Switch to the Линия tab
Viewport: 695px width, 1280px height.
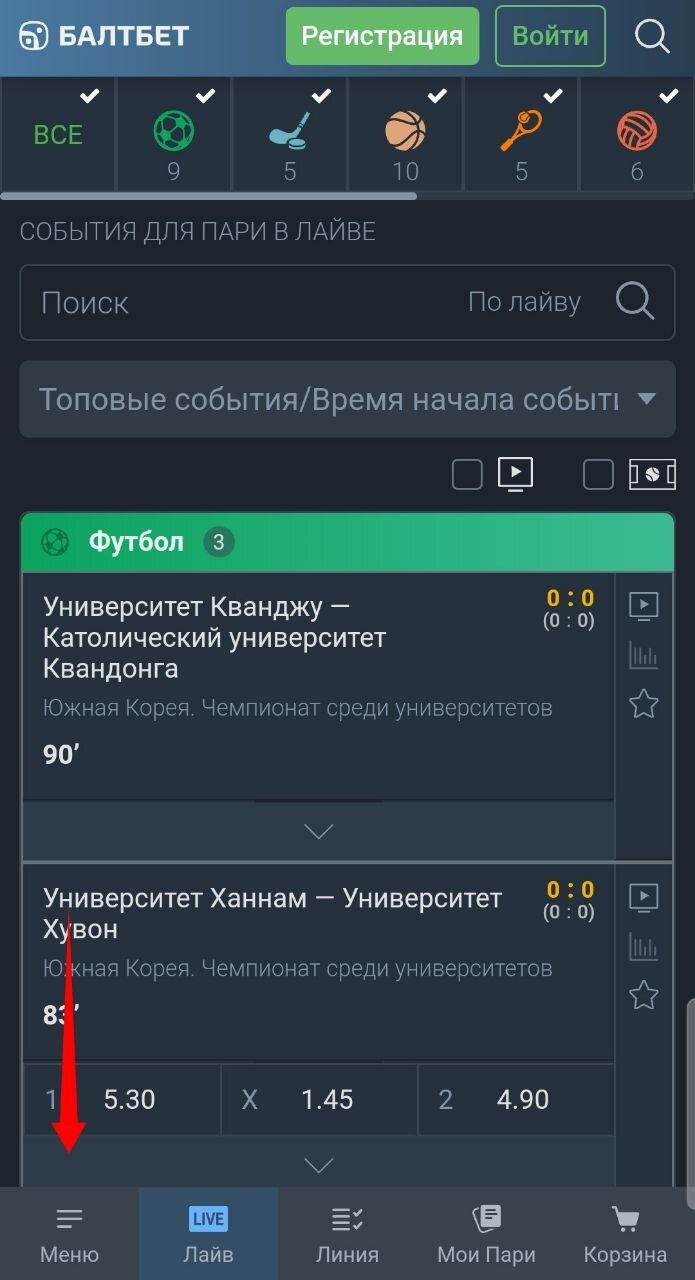[347, 1234]
